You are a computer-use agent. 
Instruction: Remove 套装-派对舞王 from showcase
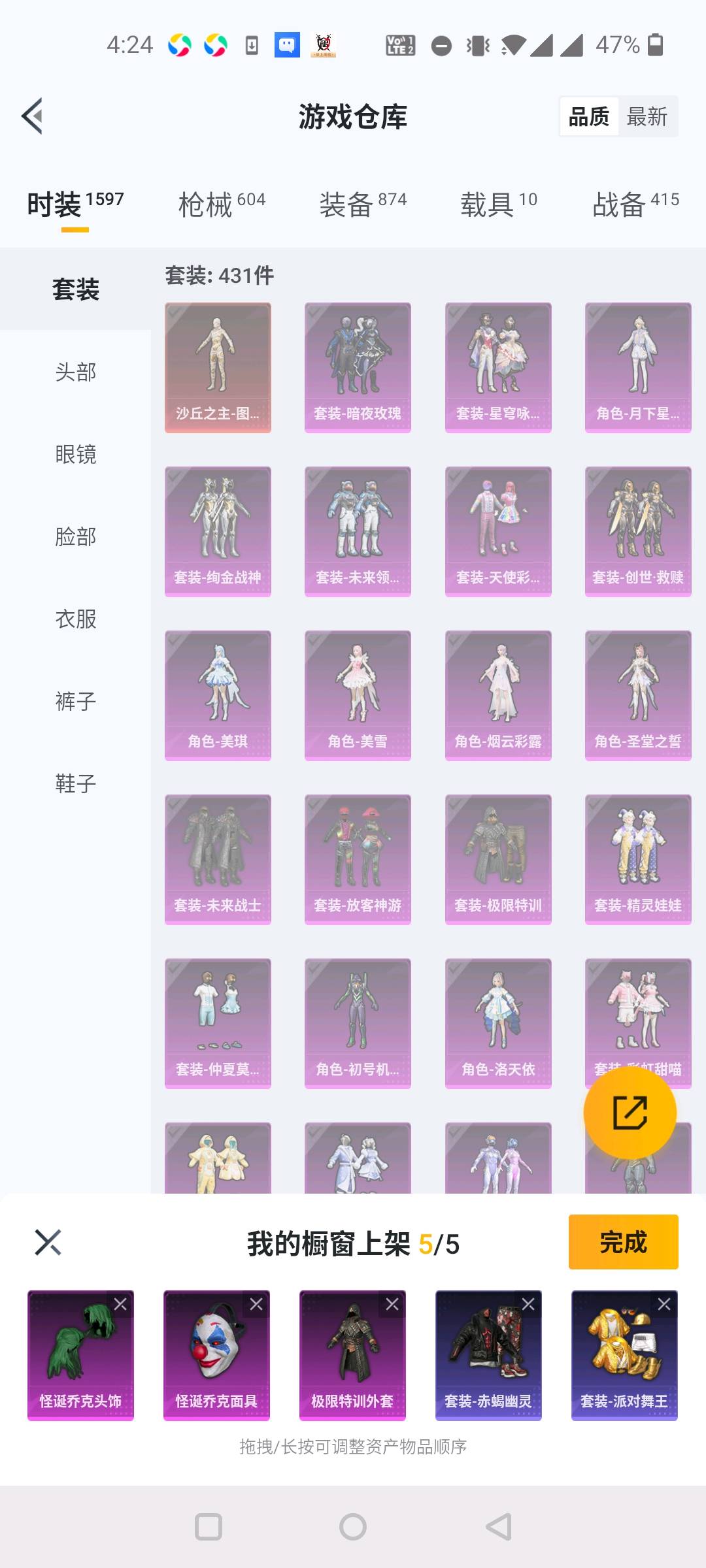664,1304
